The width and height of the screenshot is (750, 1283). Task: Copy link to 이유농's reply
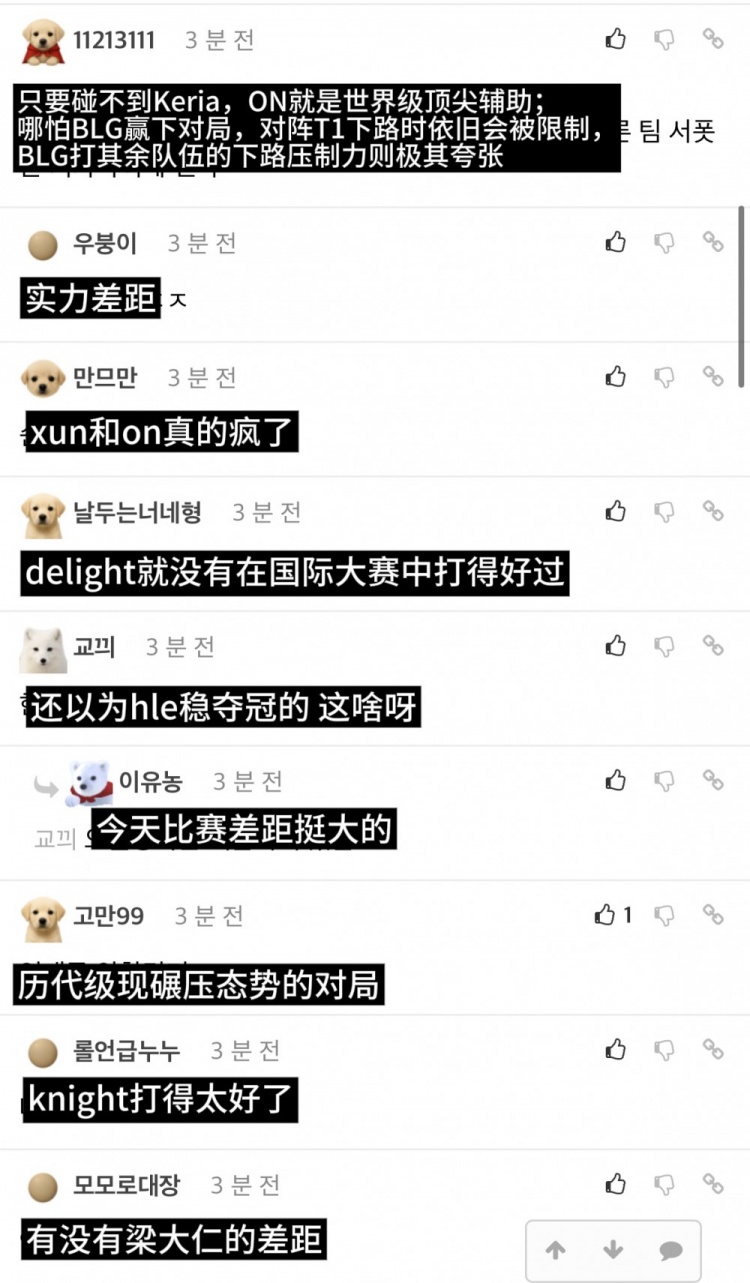tap(712, 779)
